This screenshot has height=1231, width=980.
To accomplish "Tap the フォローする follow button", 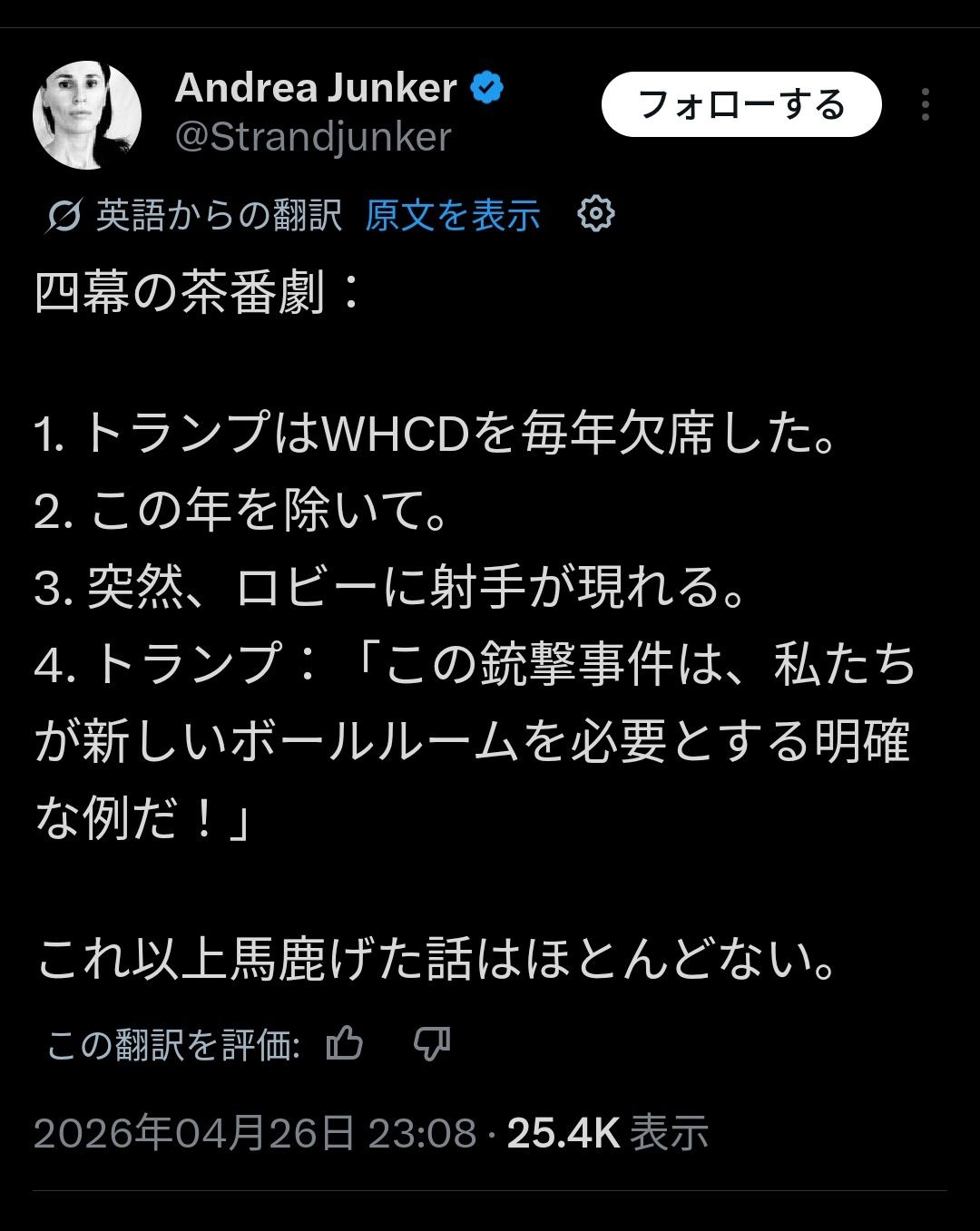I will click(x=741, y=105).
